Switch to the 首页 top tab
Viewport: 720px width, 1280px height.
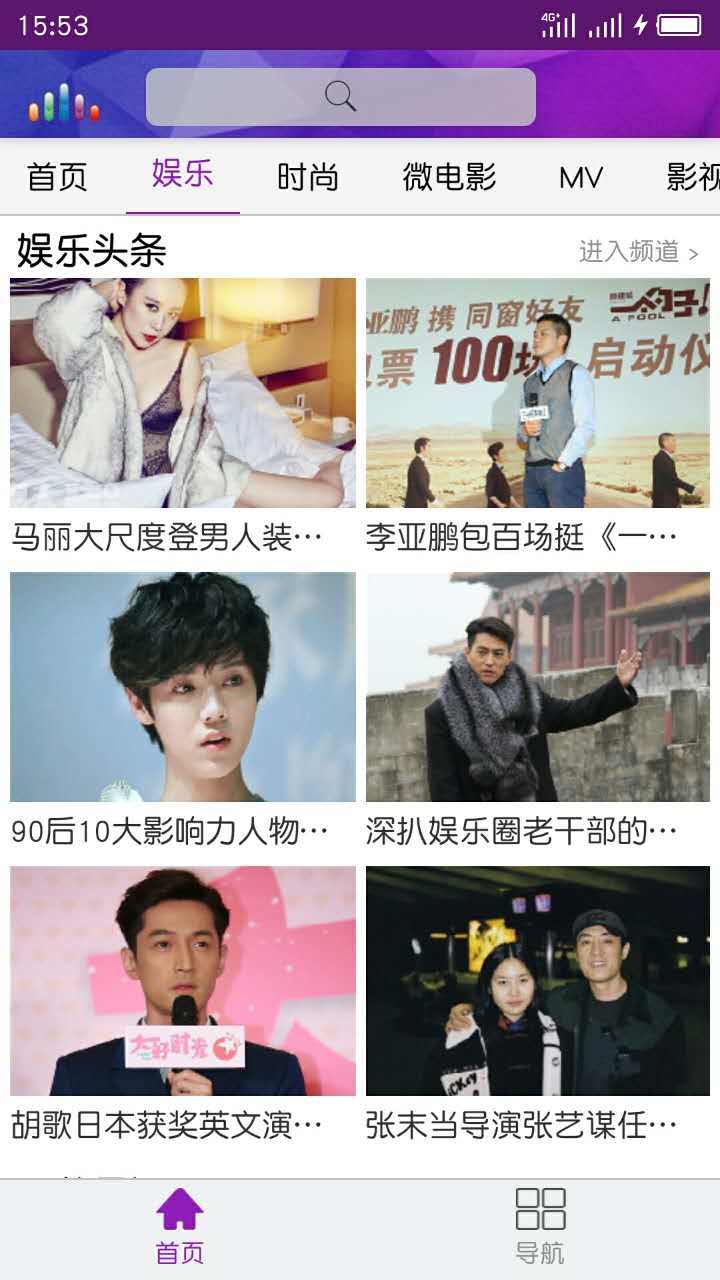[x=57, y=177]
